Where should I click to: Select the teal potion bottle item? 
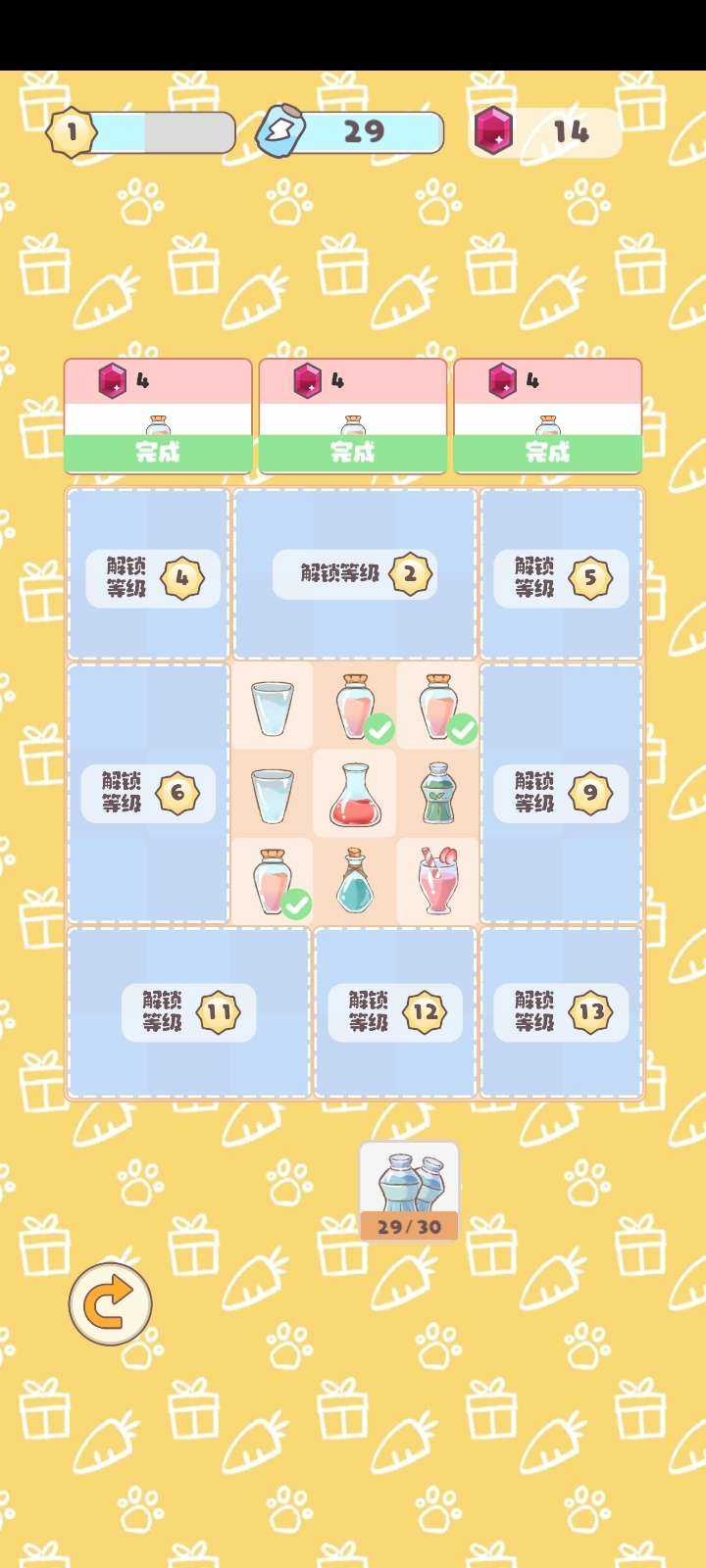[355, 881]
